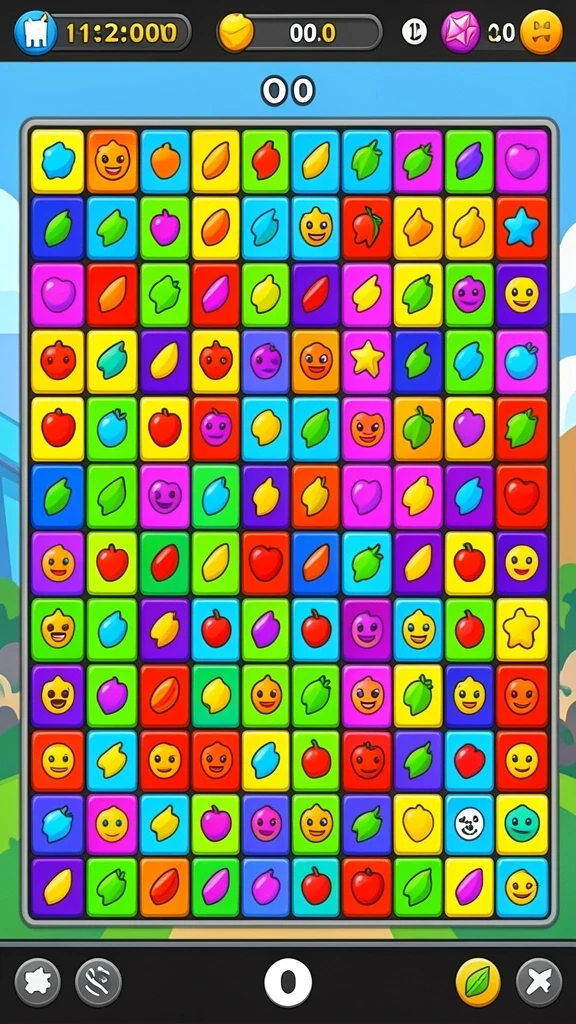The width and height of the screenshot is (576, 1024).
Task: Open the orange face icon in top bar
Action: [x=541, y=32]
